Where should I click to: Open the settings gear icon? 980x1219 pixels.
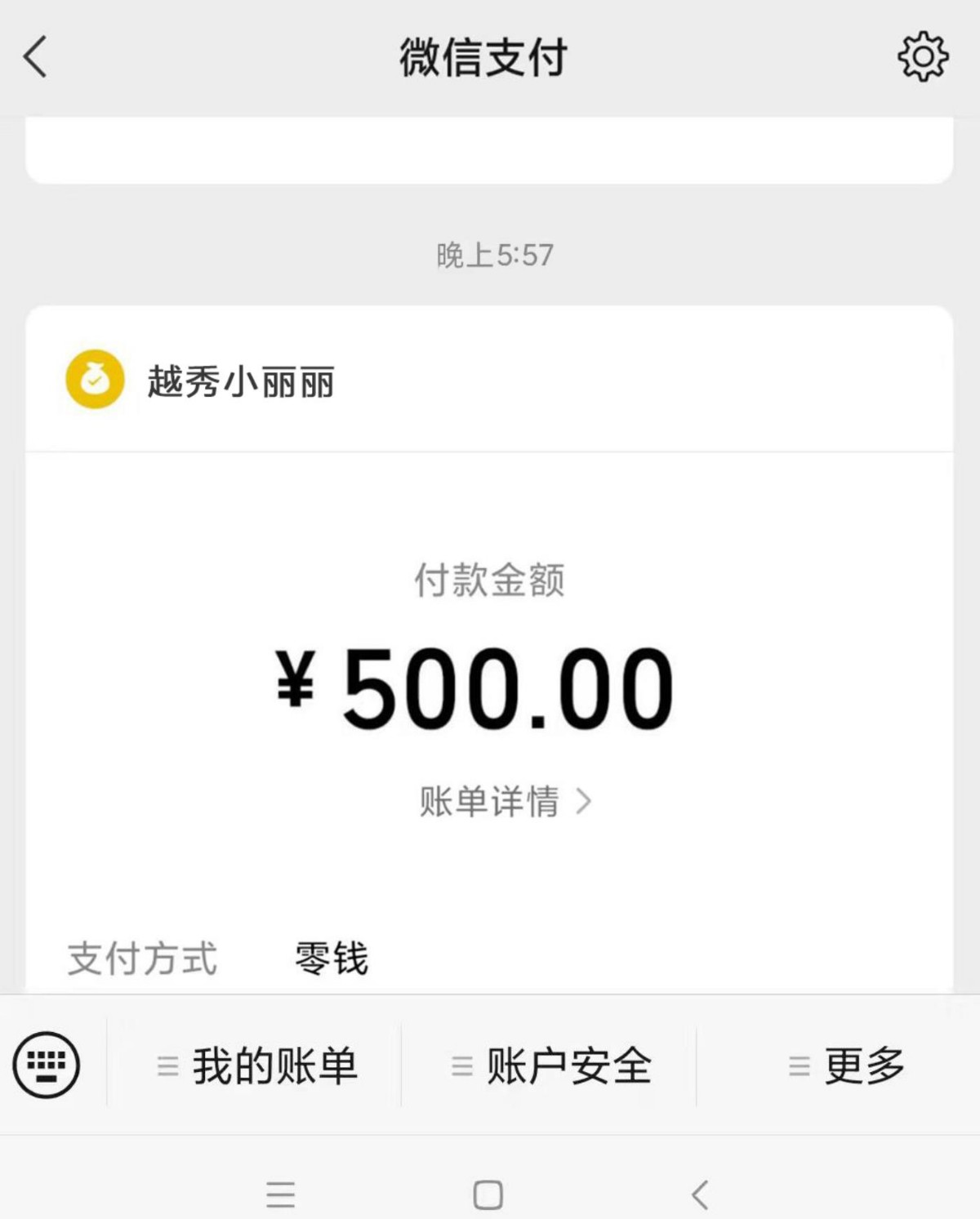click(923, 57)
